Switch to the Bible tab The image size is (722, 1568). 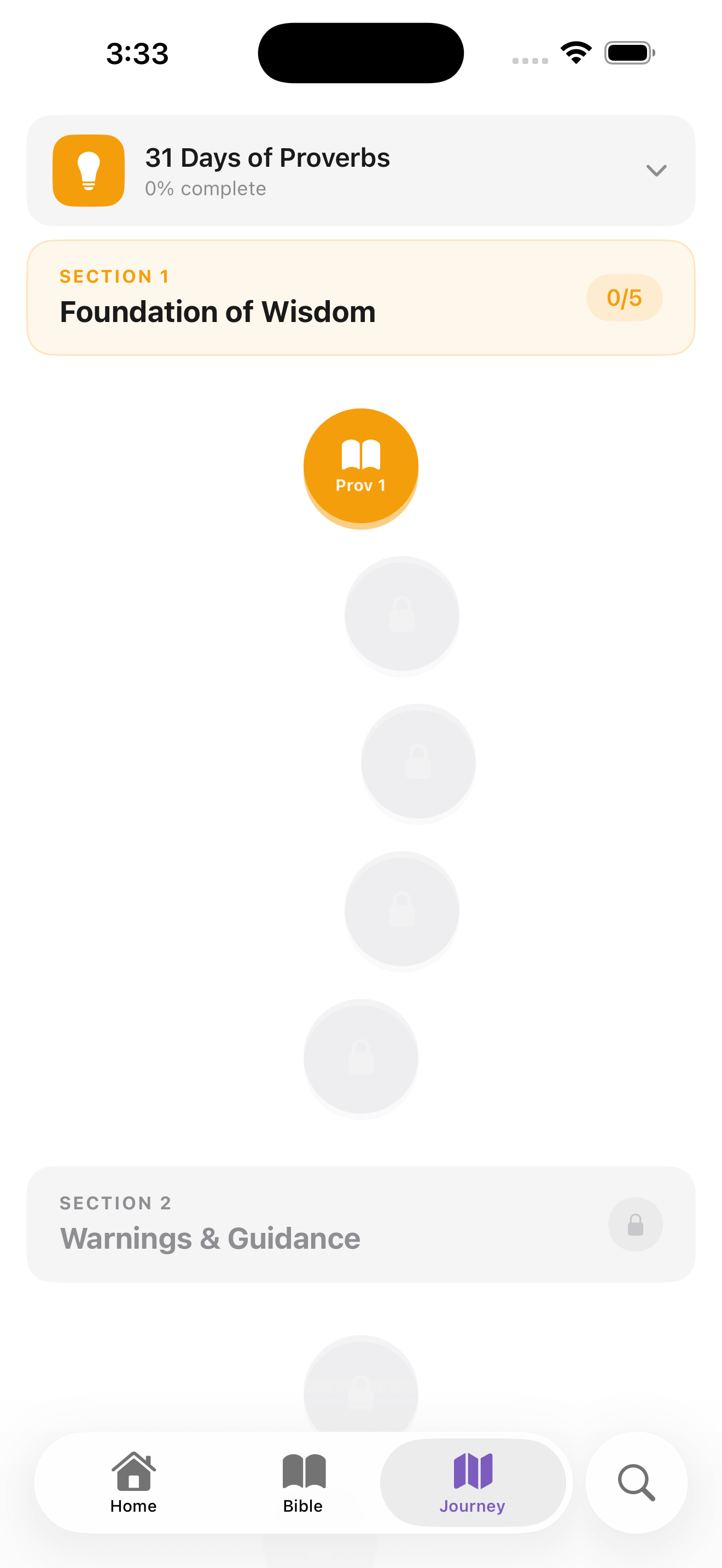[x=303, y=1483]
